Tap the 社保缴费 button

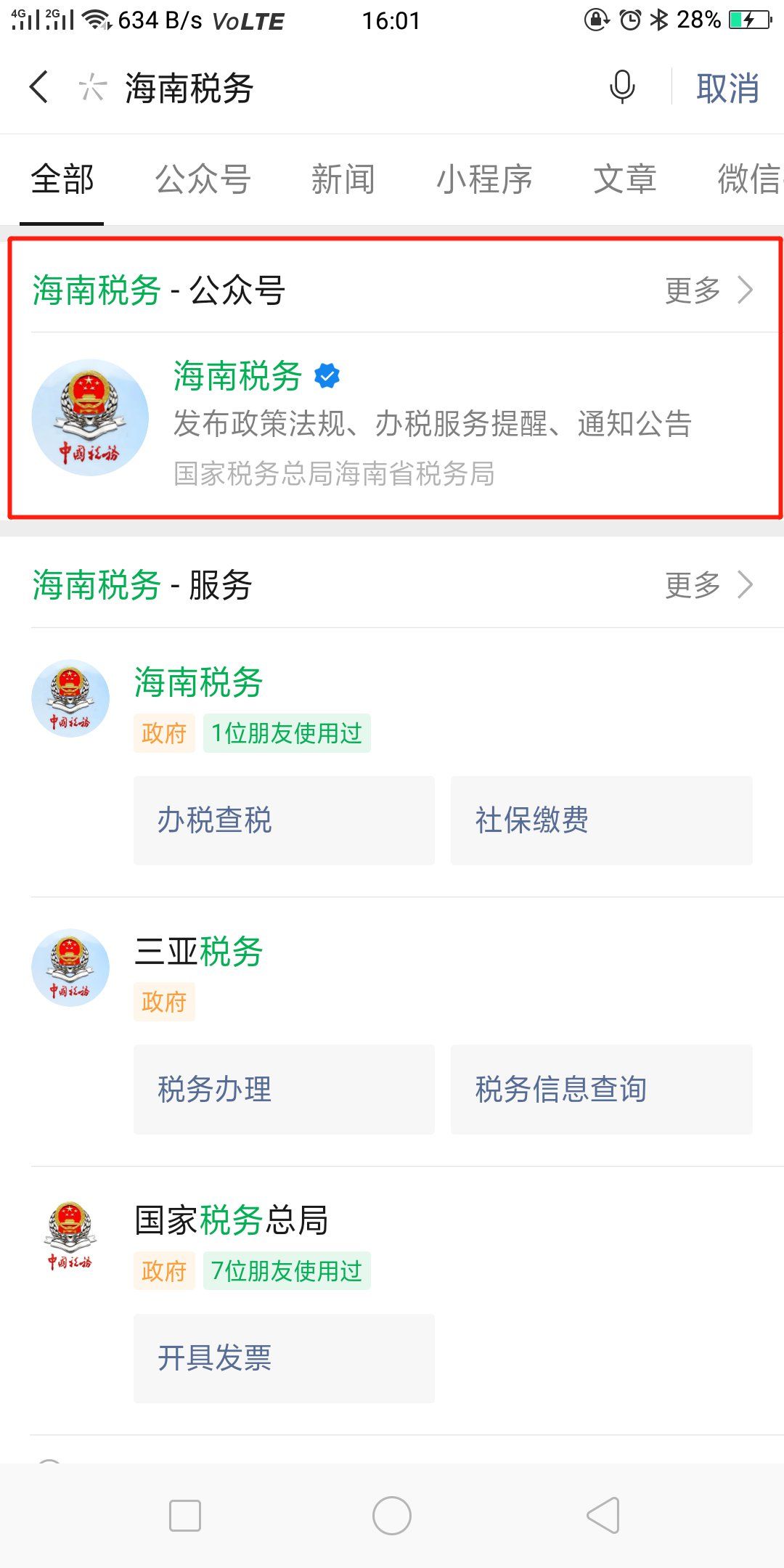coord(601,820)
